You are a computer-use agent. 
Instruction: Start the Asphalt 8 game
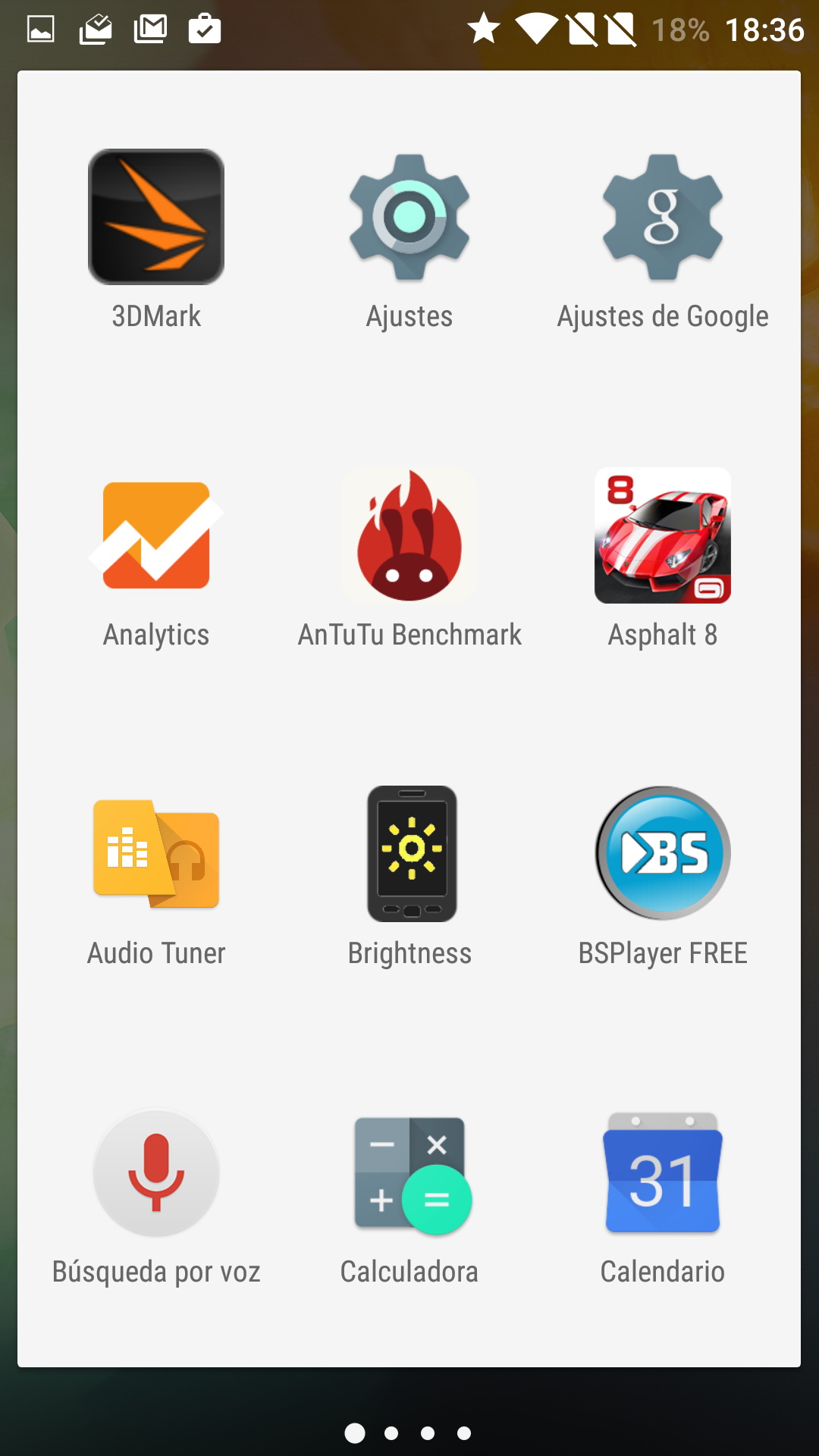(x=663, y=535)
